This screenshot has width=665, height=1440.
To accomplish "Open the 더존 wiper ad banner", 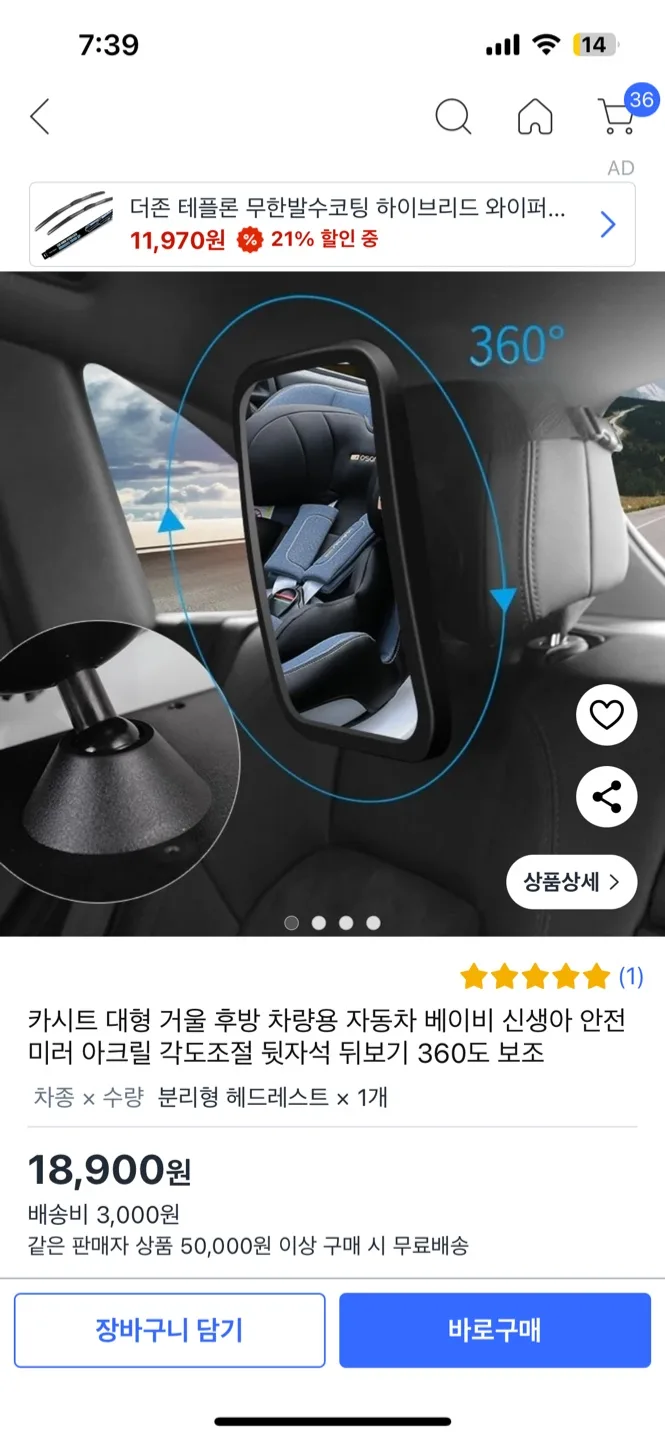I will (332, 224).
